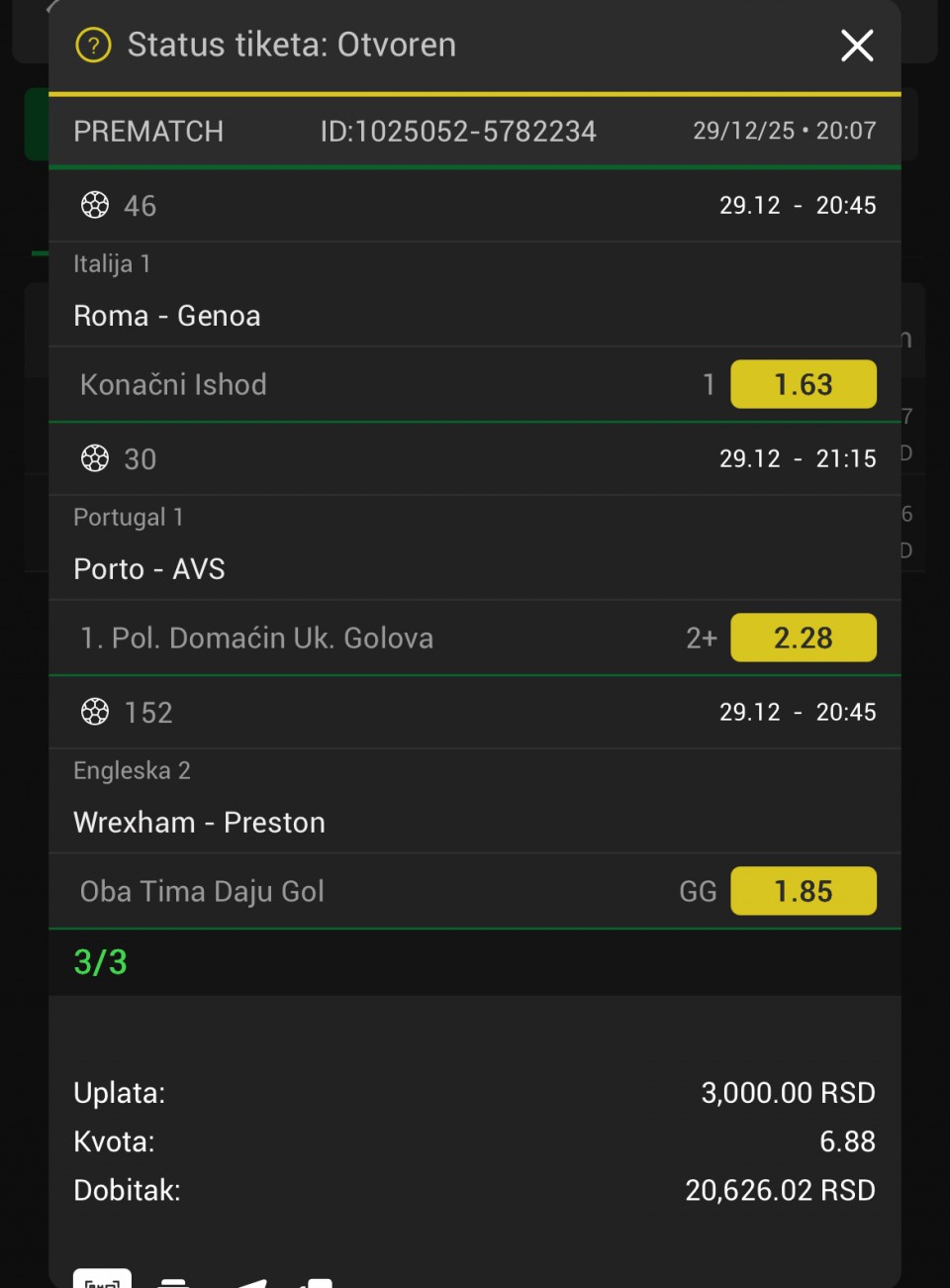Show the ticket QR code
950x1288 pixels.
(x=102, y=1278)
